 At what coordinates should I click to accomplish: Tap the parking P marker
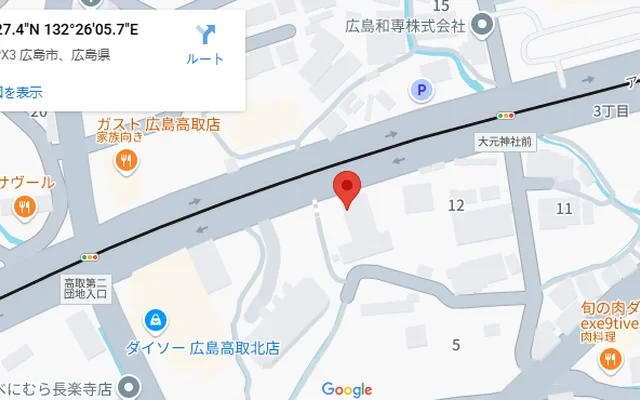click(x=424, y=92)
